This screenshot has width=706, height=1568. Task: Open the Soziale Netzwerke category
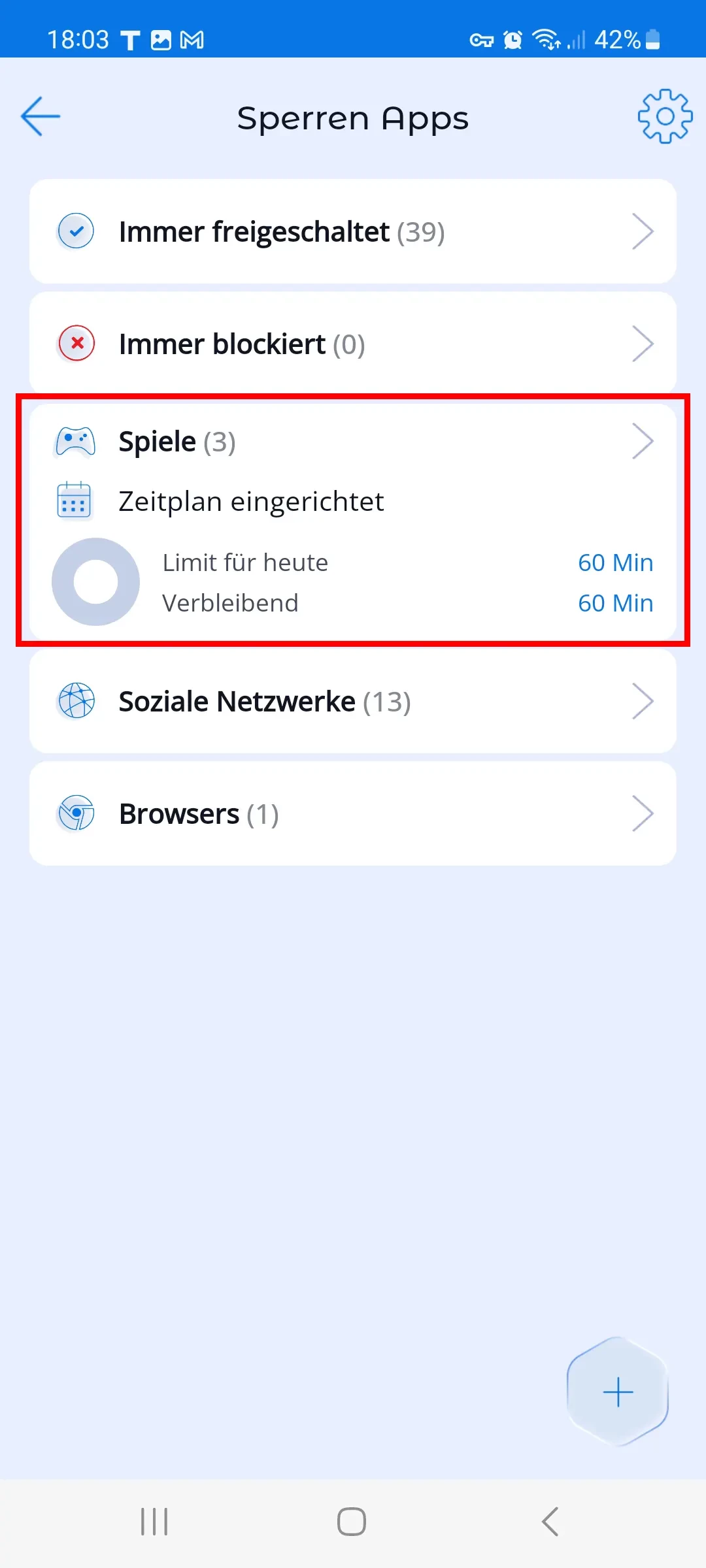tap(353, 701)
